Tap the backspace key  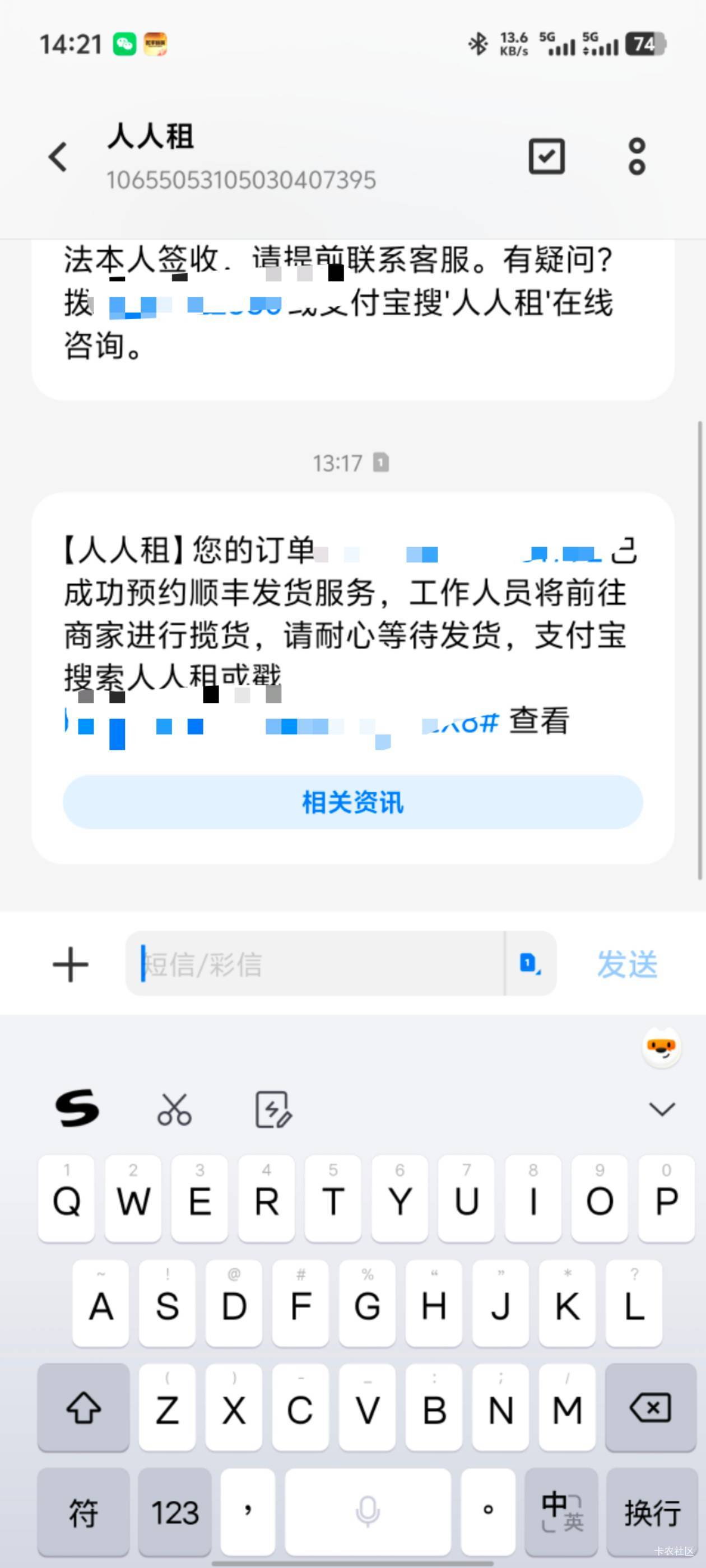[x=651, y=1407]
